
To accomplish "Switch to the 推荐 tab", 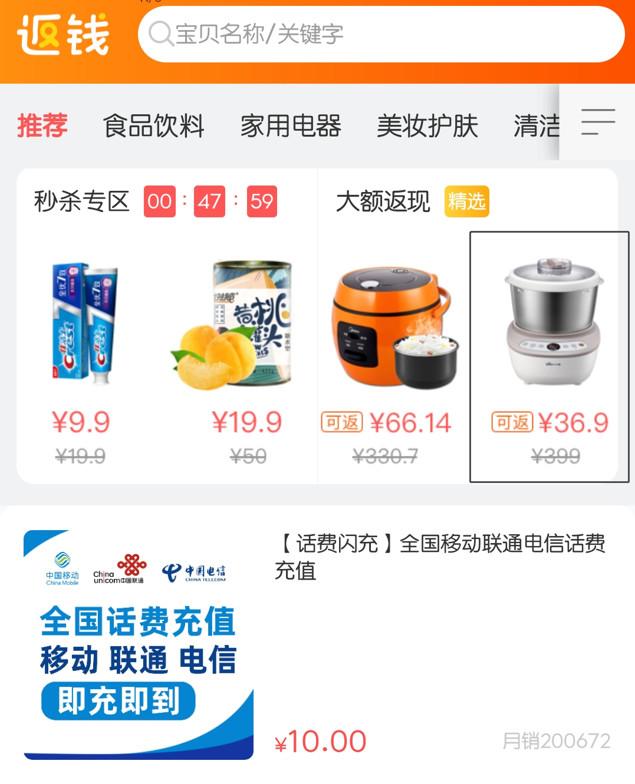I will pyautogui.click(x=43, y=126).
